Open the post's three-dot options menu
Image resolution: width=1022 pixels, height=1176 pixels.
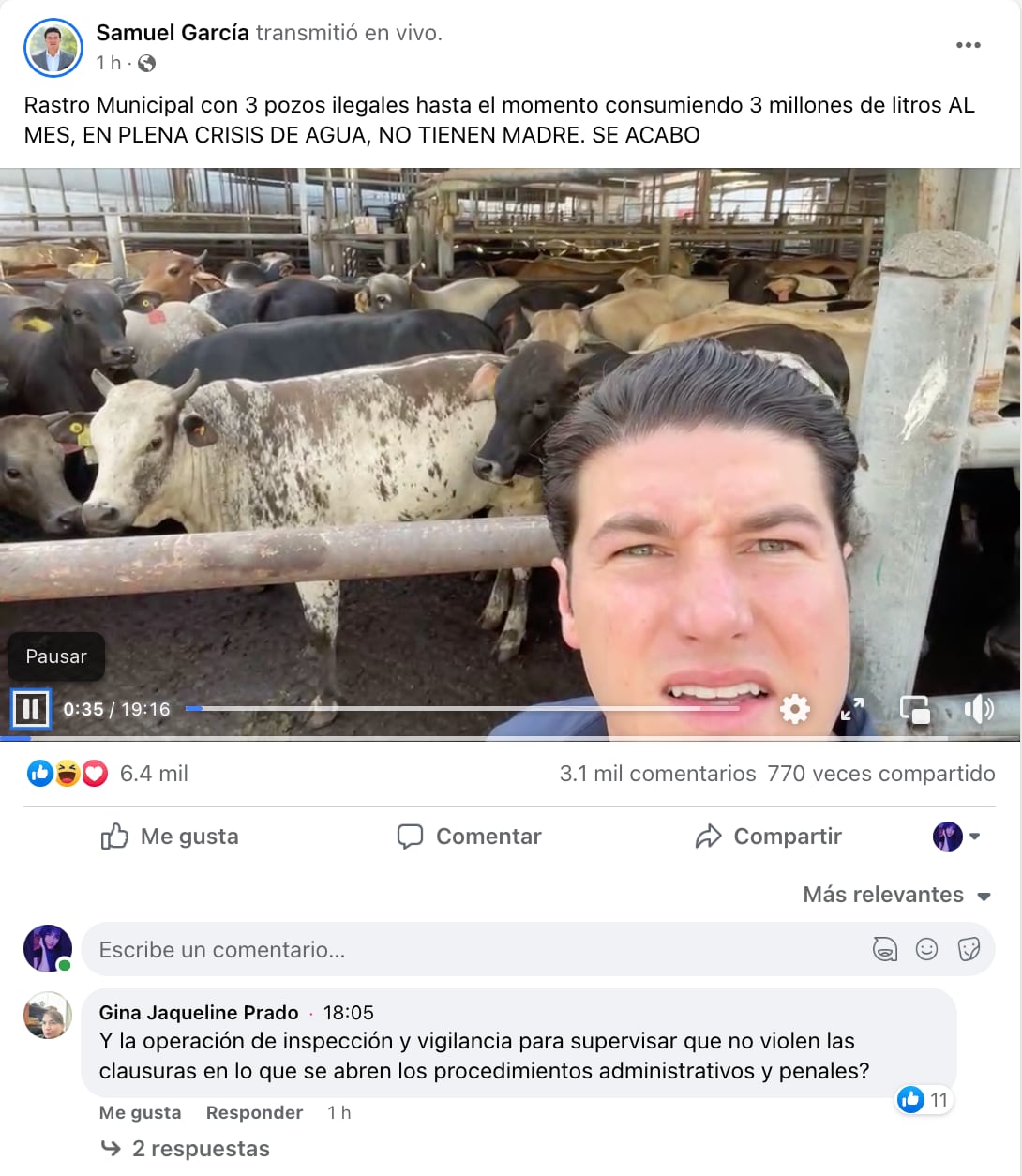tap(968, 45)
